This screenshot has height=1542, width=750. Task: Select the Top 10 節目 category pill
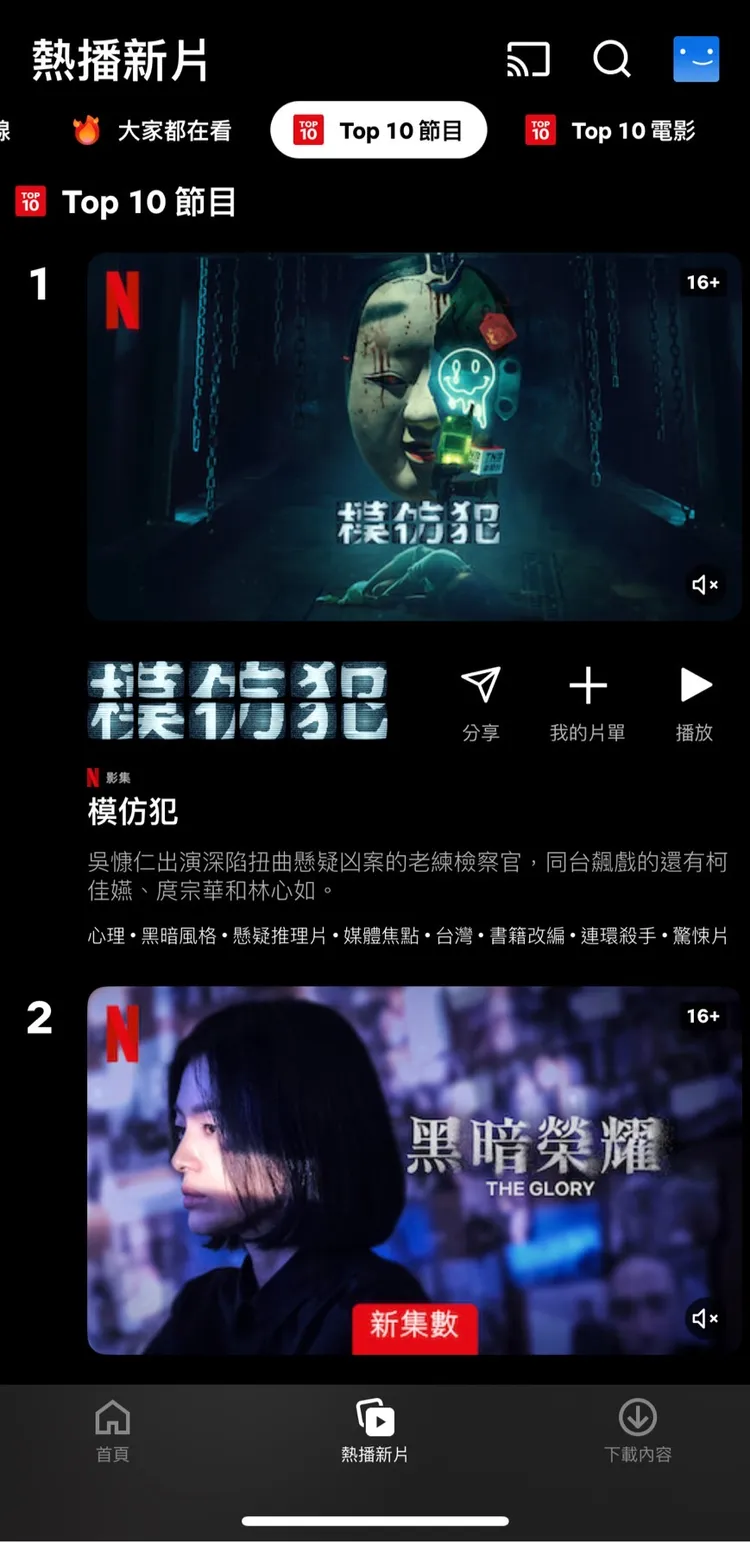pyautogui.click(x=378, y=130)
